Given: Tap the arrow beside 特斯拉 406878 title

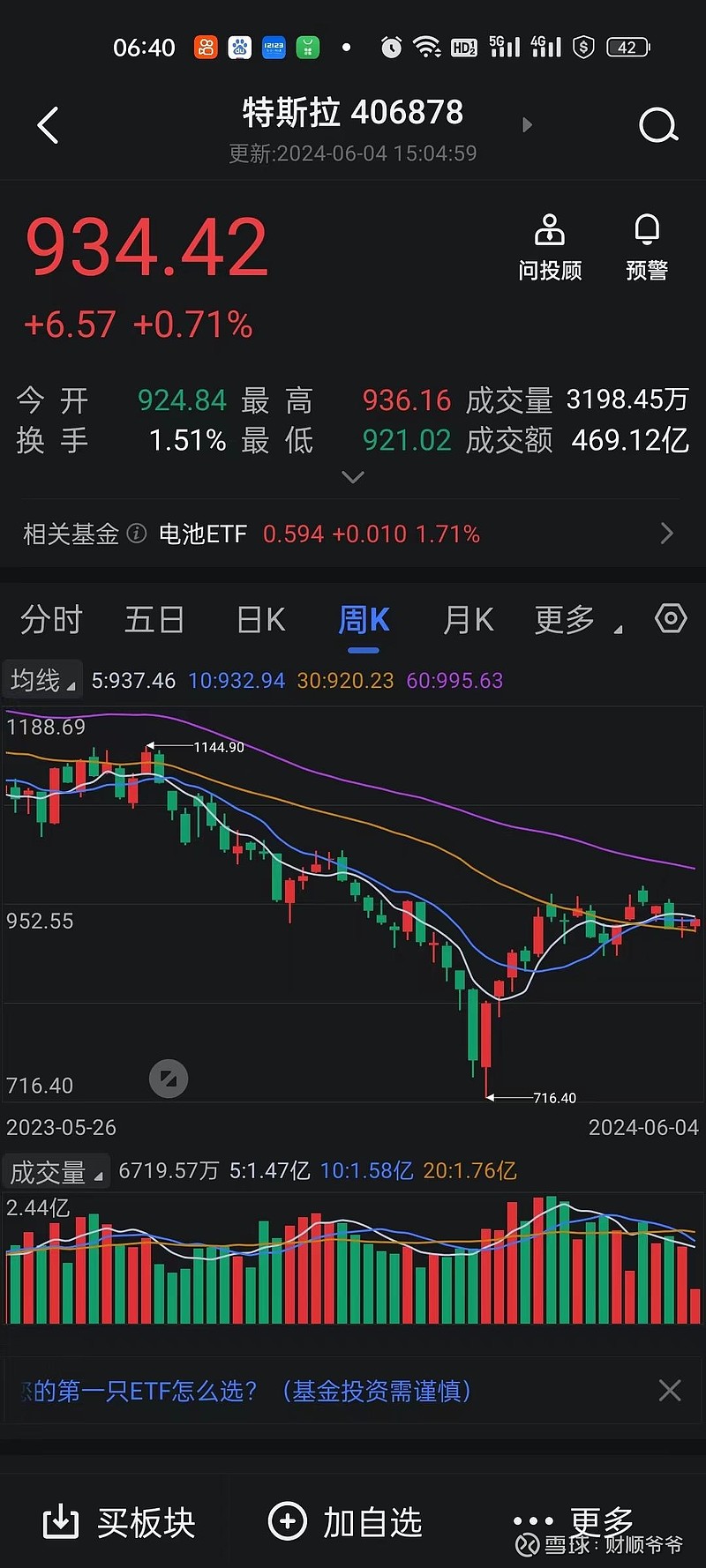Looking at the screenshot, I should click(527, 125).
